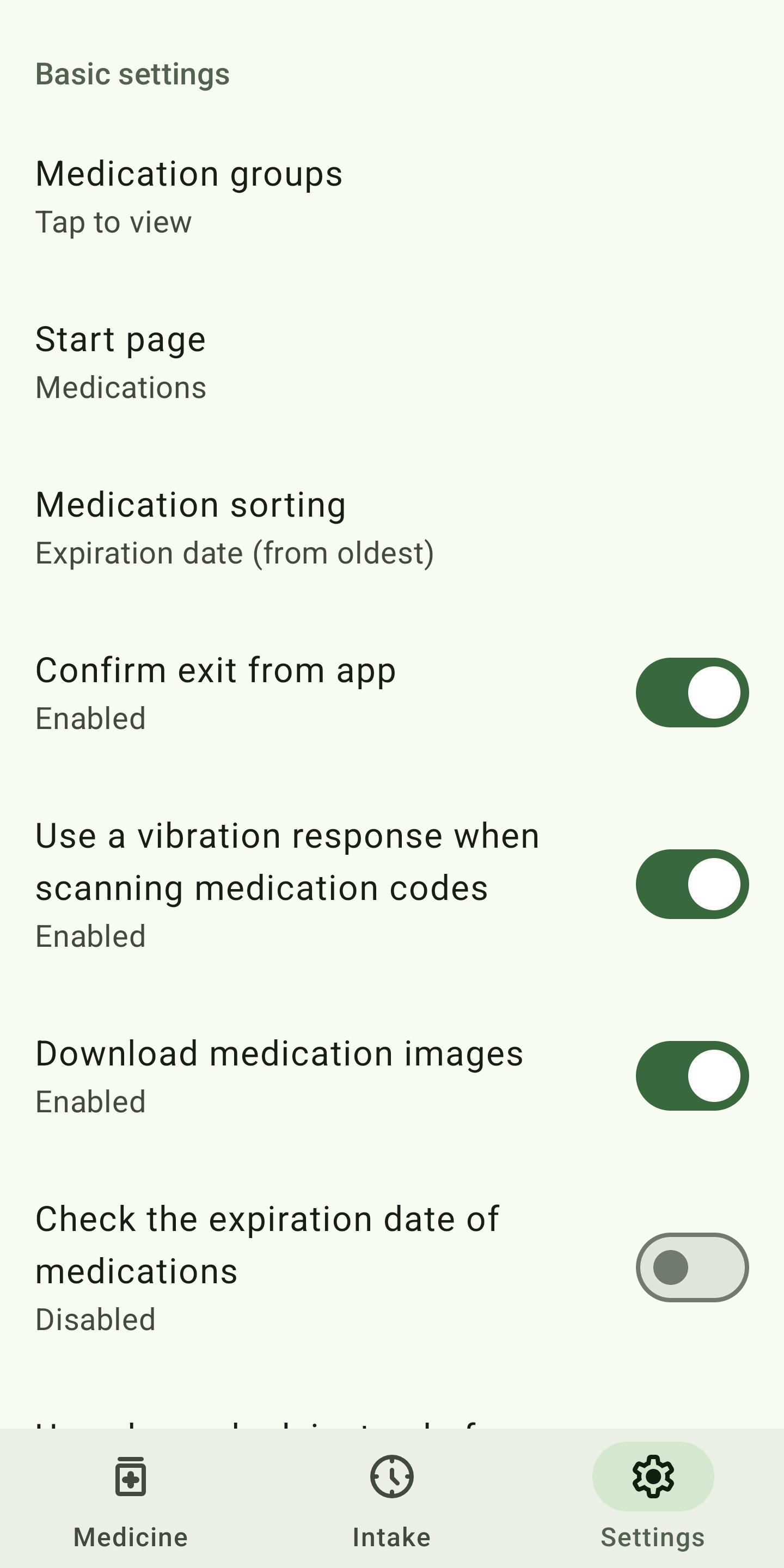The width and height of the screenshot is (784, 1568).
Task: Disable vibration response when scanning codes
Action: coord(692,884)
